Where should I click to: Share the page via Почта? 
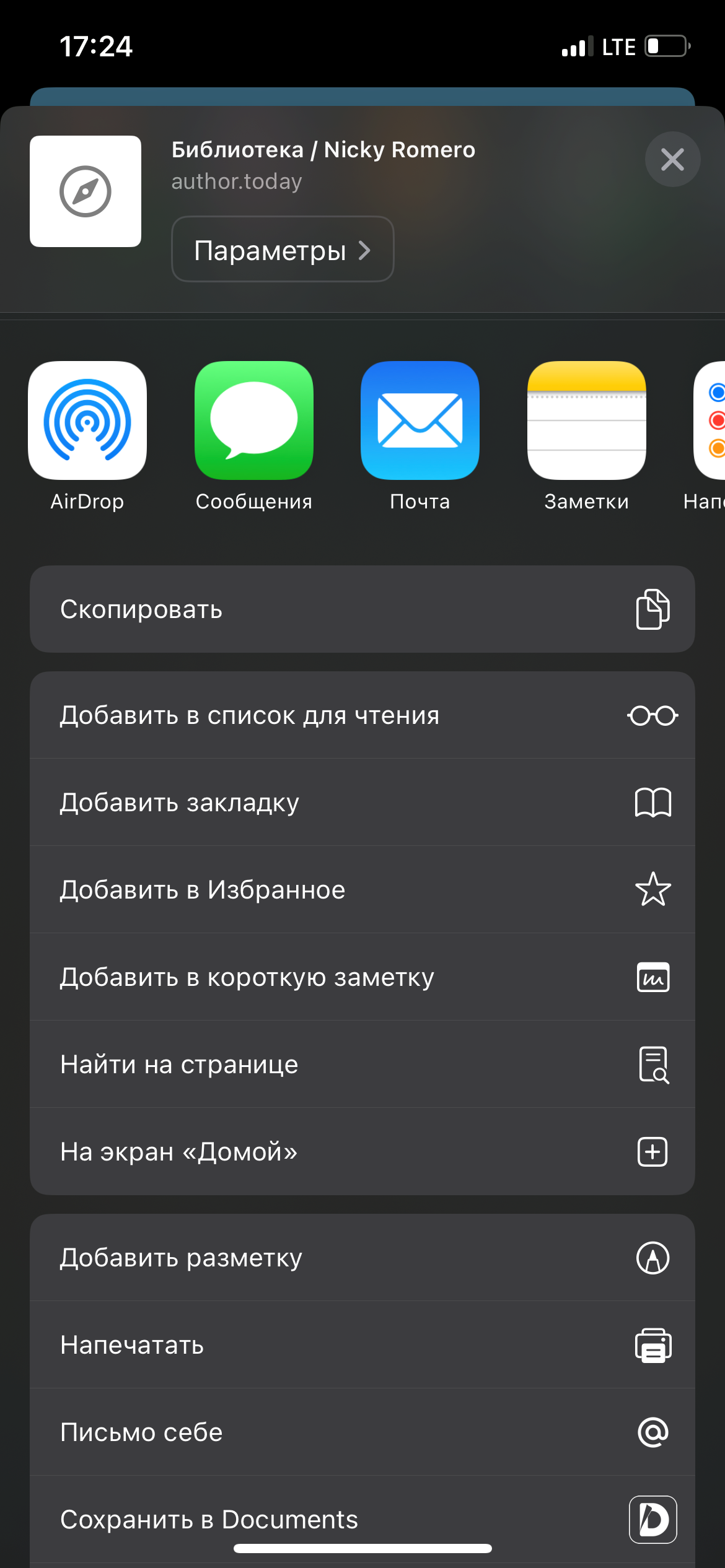point(420,421)
